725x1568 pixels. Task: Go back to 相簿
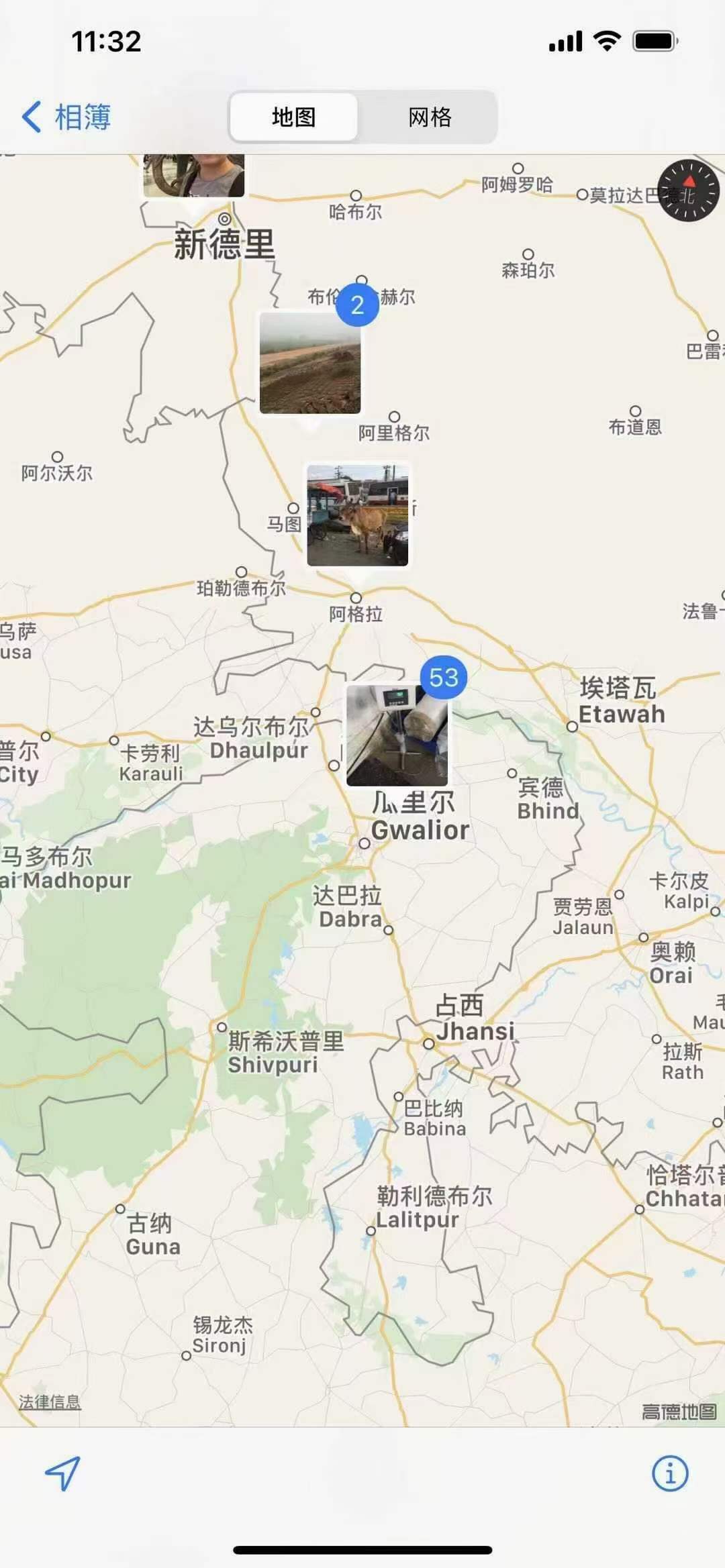[x=66, y=117]
